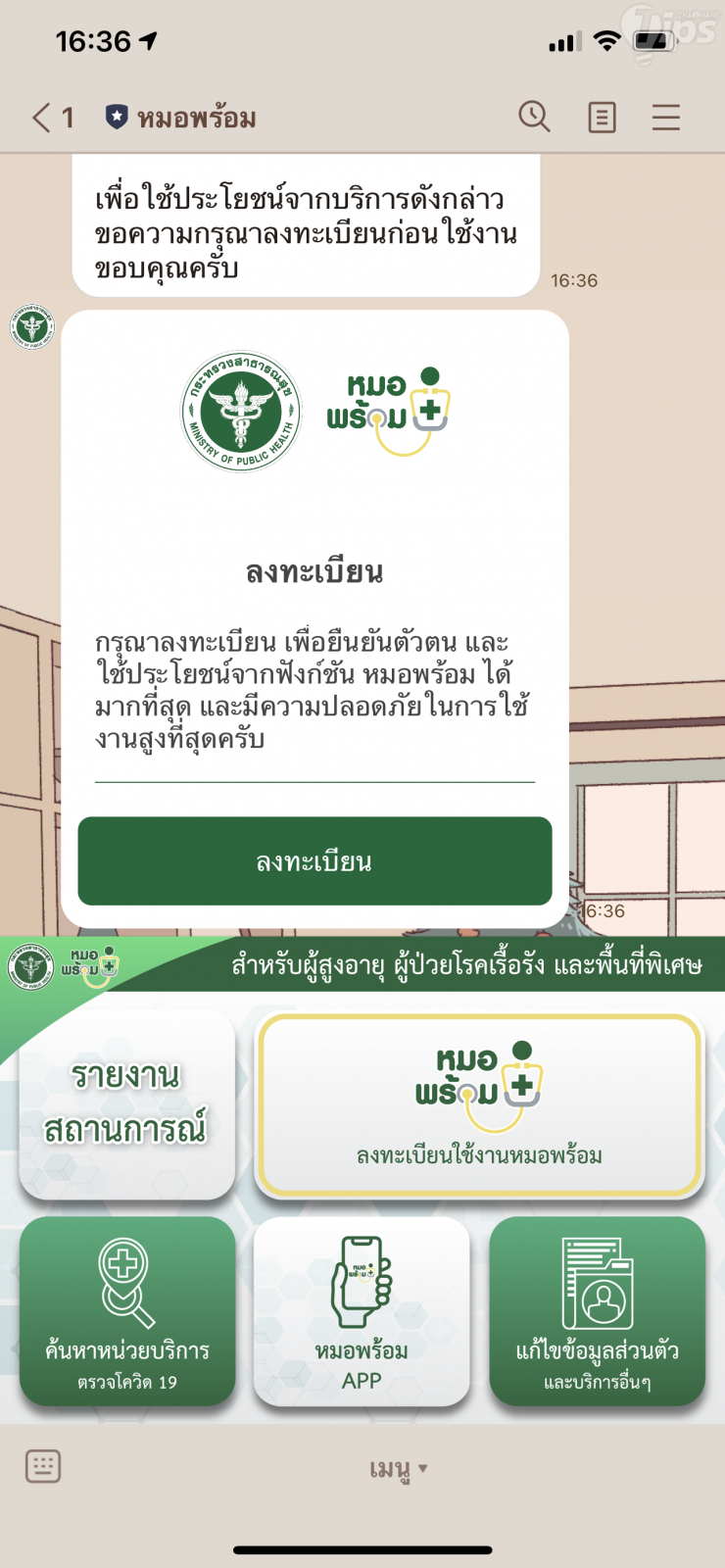The width and height of the screenshot is (725, 1568).
Task: Open ค้นหาหน่วยบริการ ตรวจโควิด 19
Action: coord(127,1310)
